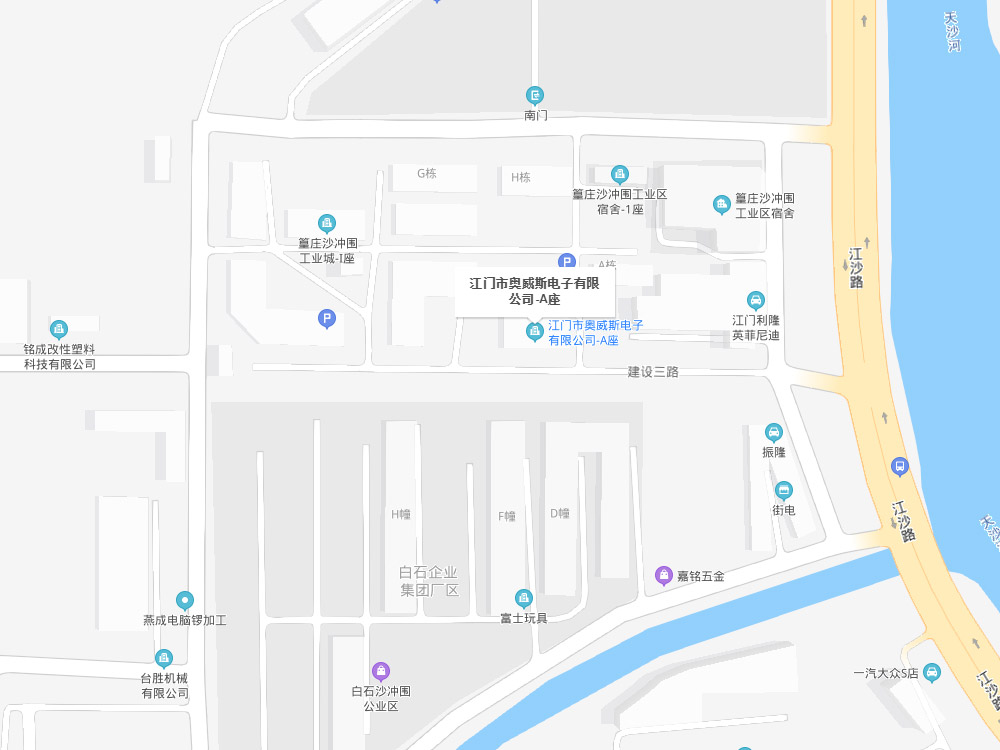Tap the 南门 gate marker
The width and height of the screenshot is (1000, 750).
pyautogui.click(x=535, y=96)
